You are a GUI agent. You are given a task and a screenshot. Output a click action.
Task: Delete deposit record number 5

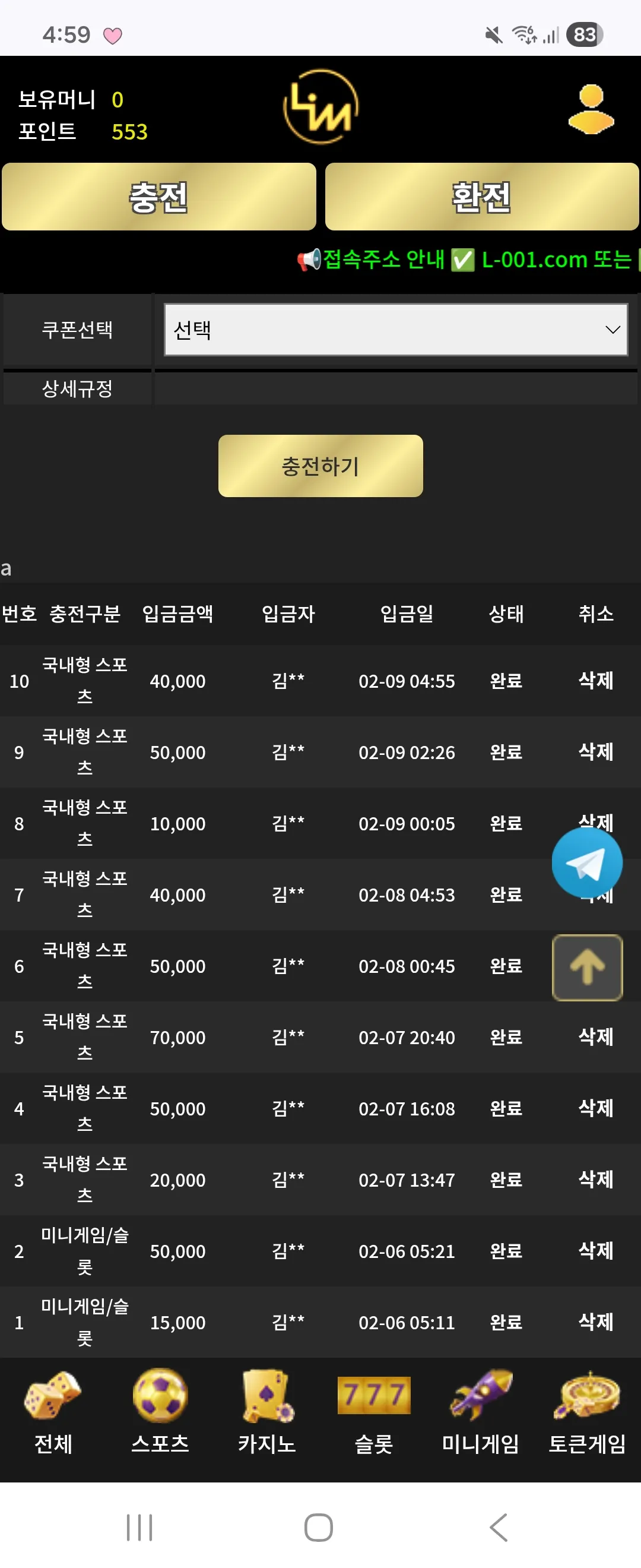click(595, 1036)
